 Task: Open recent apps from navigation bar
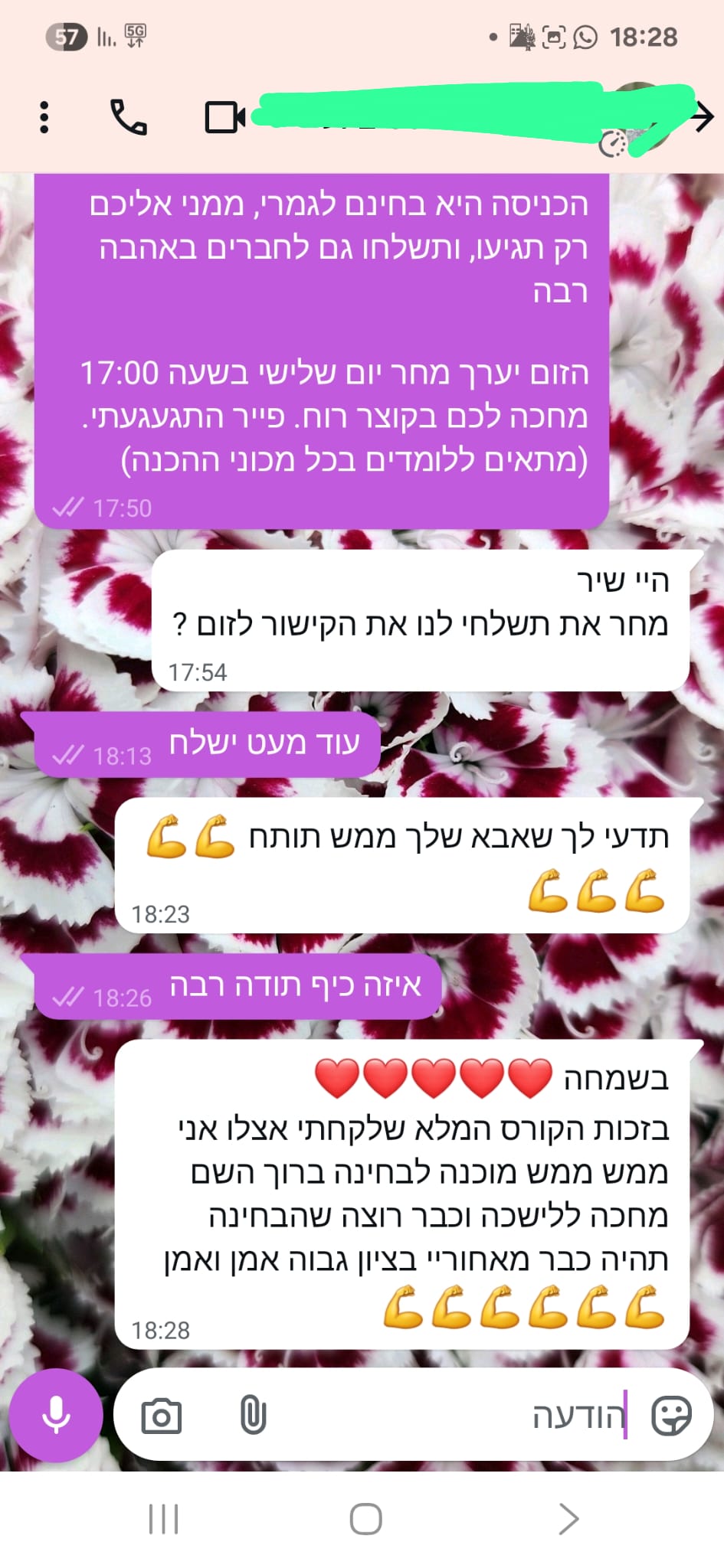pyautogui.click(x=163, y=1519)
